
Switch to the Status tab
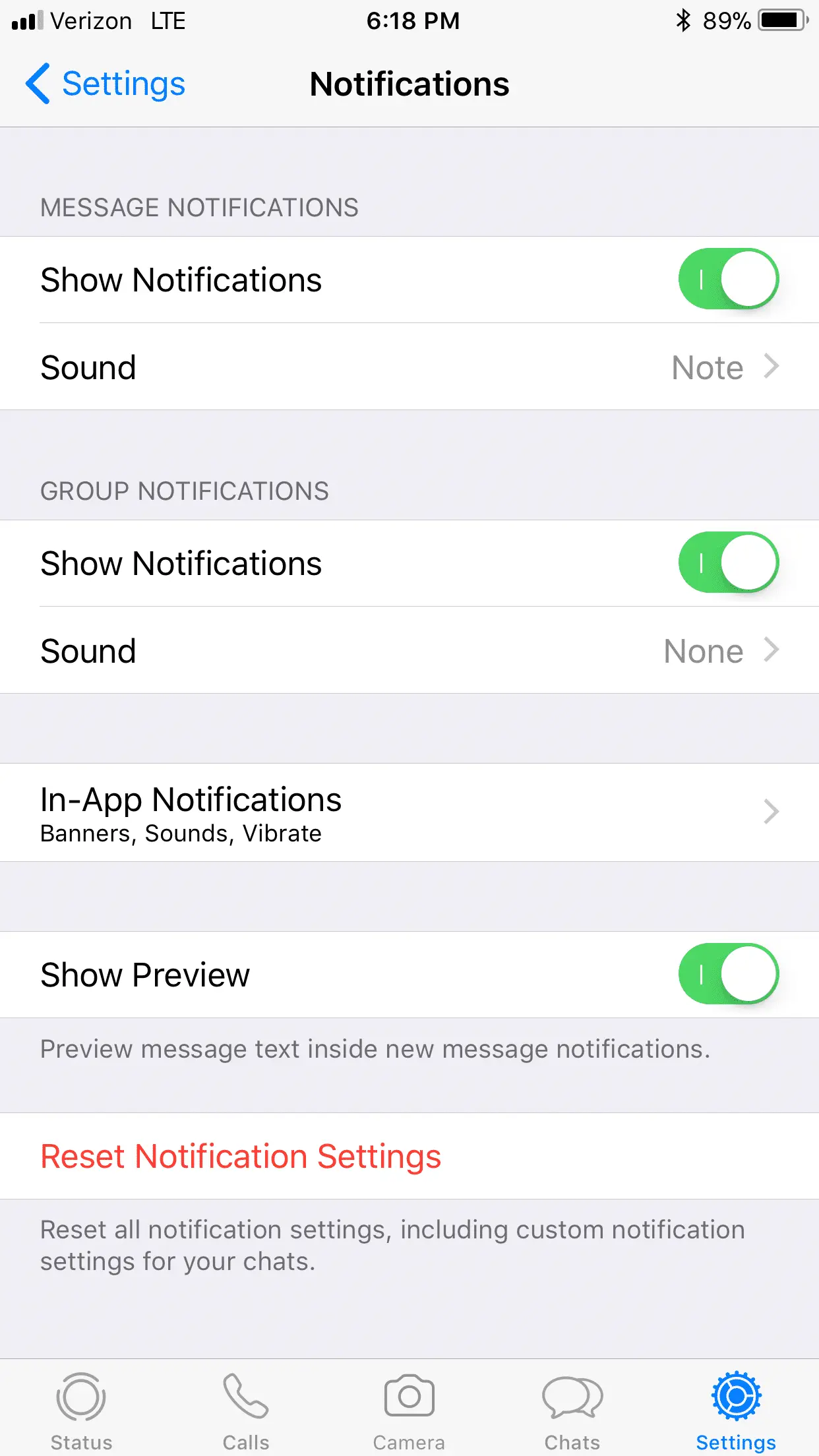tap(81, 1407)
